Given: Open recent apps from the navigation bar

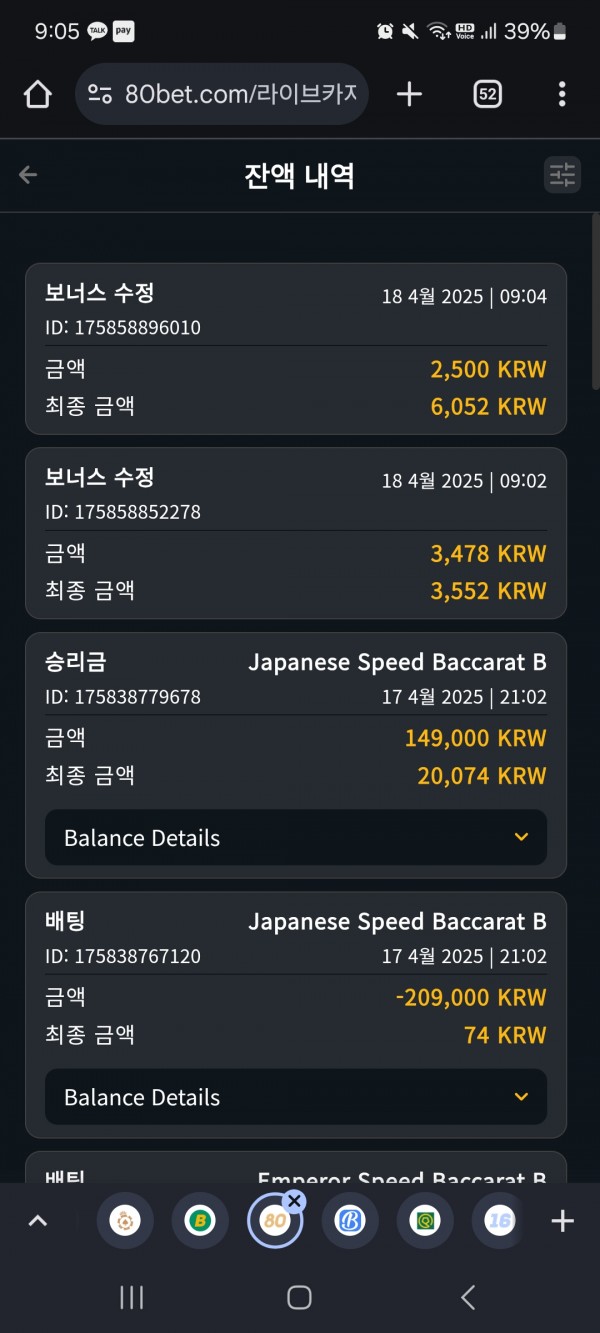Looking at the screenshot, I should tap(131, 1297).
